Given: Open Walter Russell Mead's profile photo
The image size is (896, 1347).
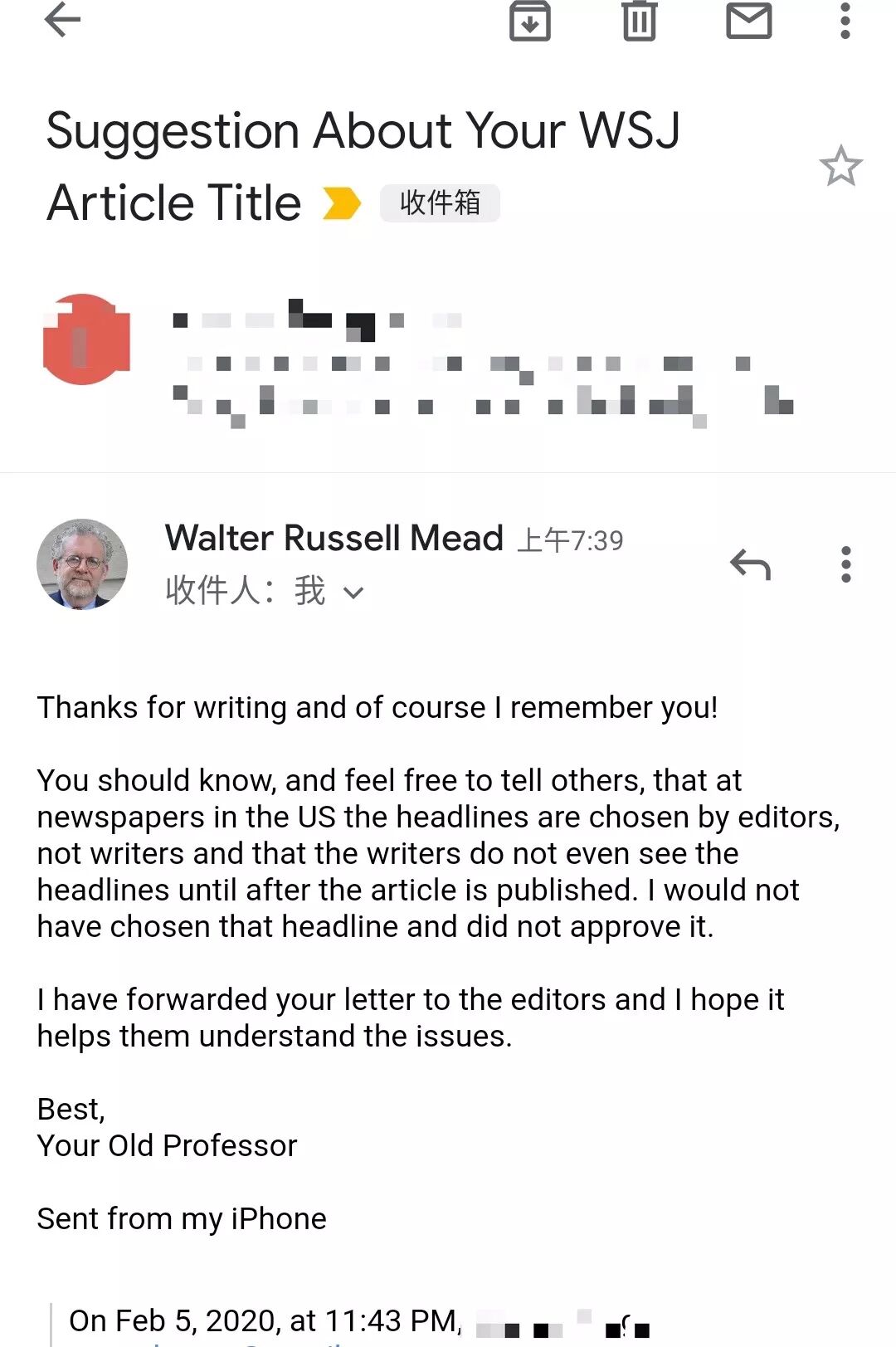Looking at the screenshot, I should (82, 564).
